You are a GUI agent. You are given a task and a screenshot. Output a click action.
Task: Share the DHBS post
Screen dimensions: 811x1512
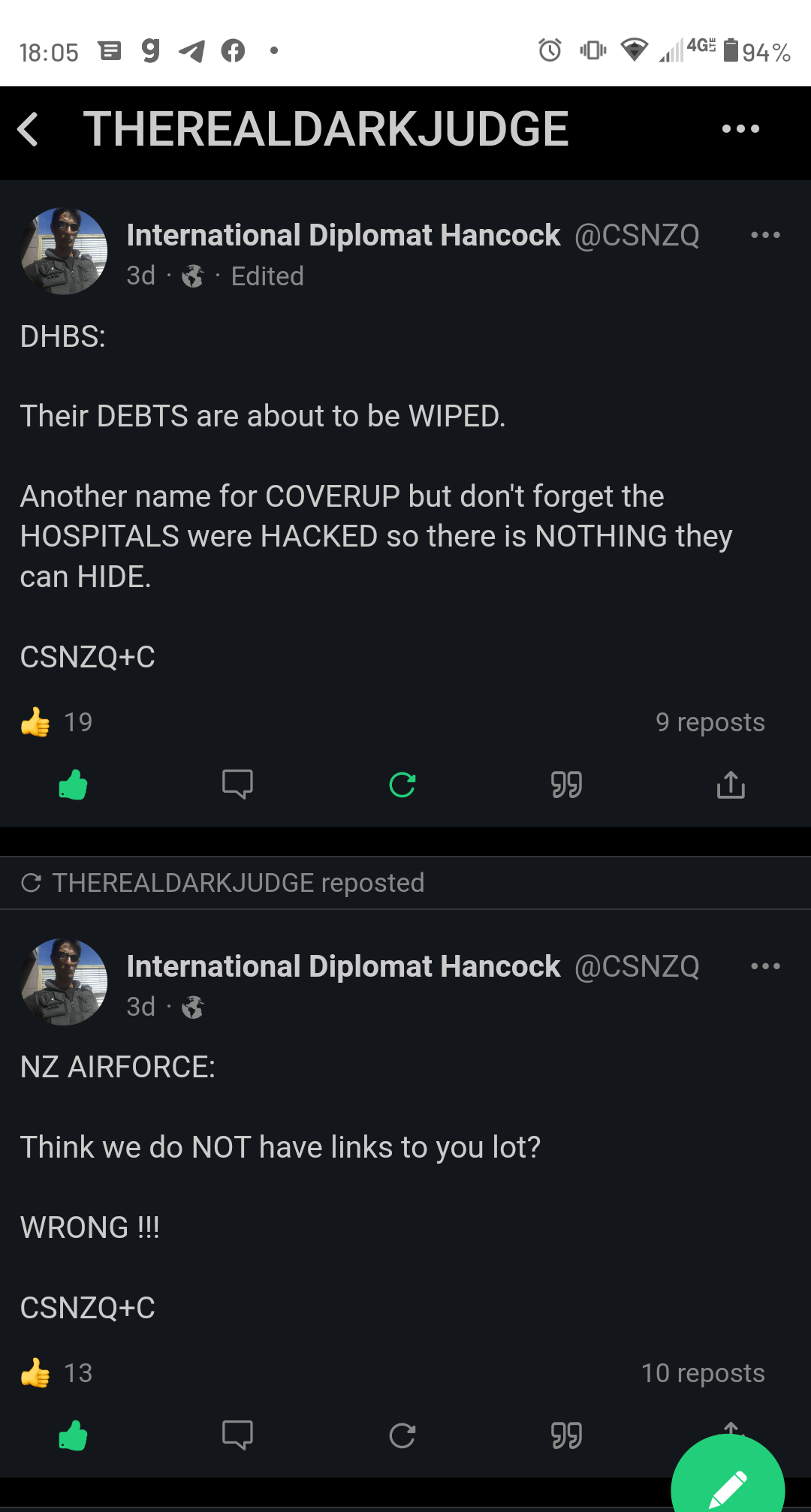(x=731, y=785)
